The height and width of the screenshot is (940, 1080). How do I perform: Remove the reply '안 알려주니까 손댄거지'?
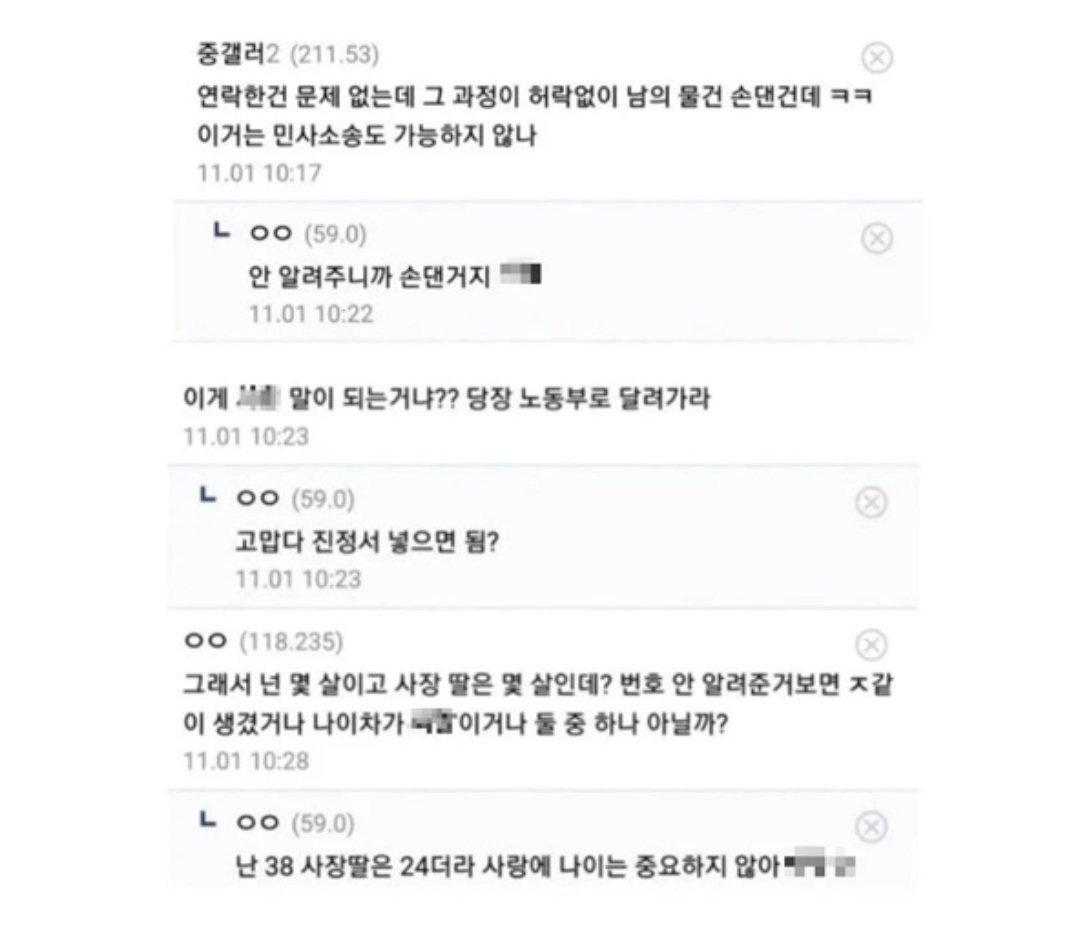click(x=877, y=238)
